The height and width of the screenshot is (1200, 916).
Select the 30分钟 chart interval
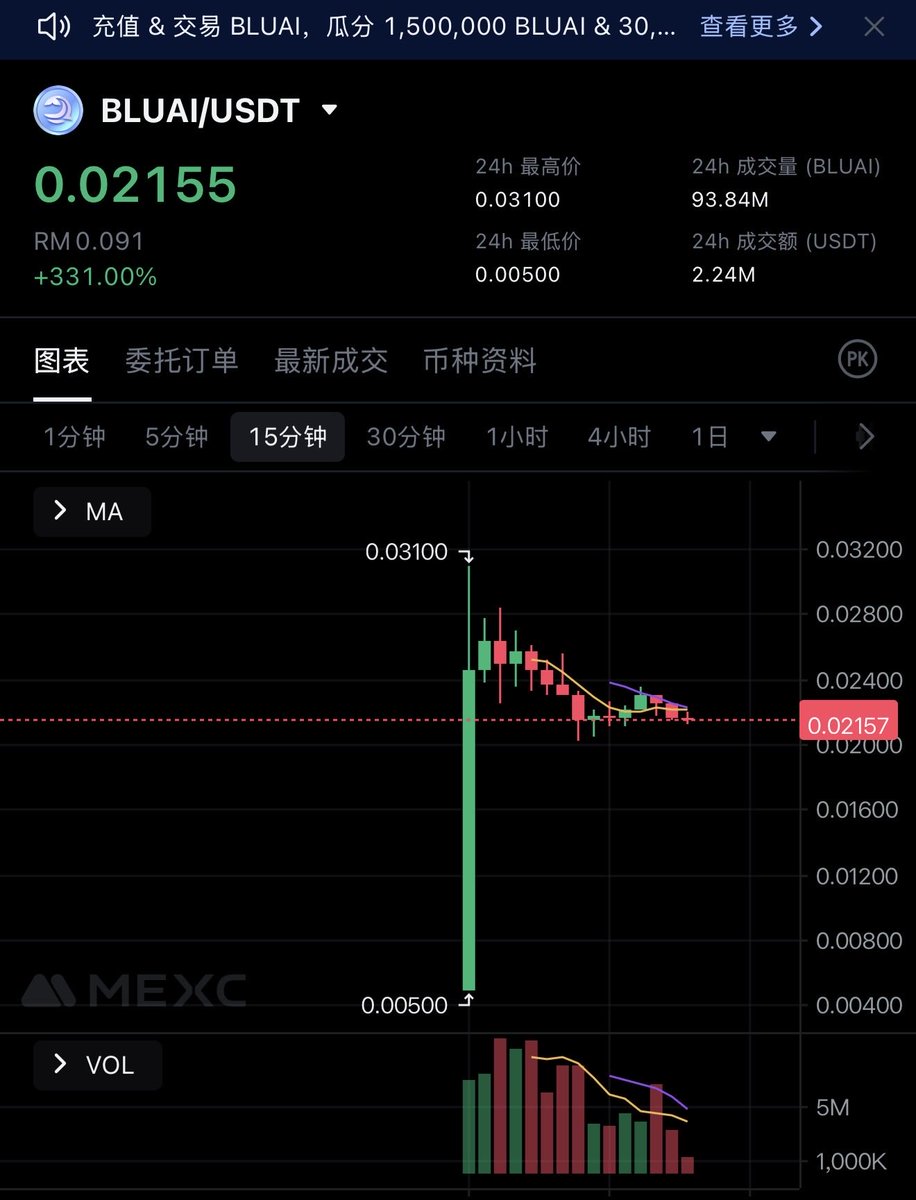click(x=406, y=437)
